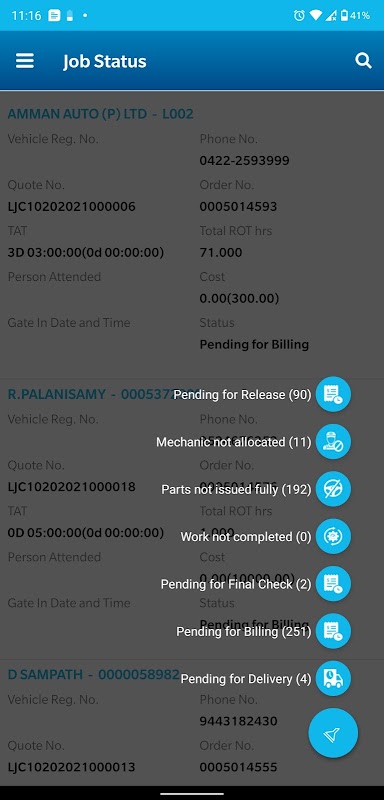Viewport: 384px width, 800px height.
Task: Open search in Job Status
Action: pos(363,61)
